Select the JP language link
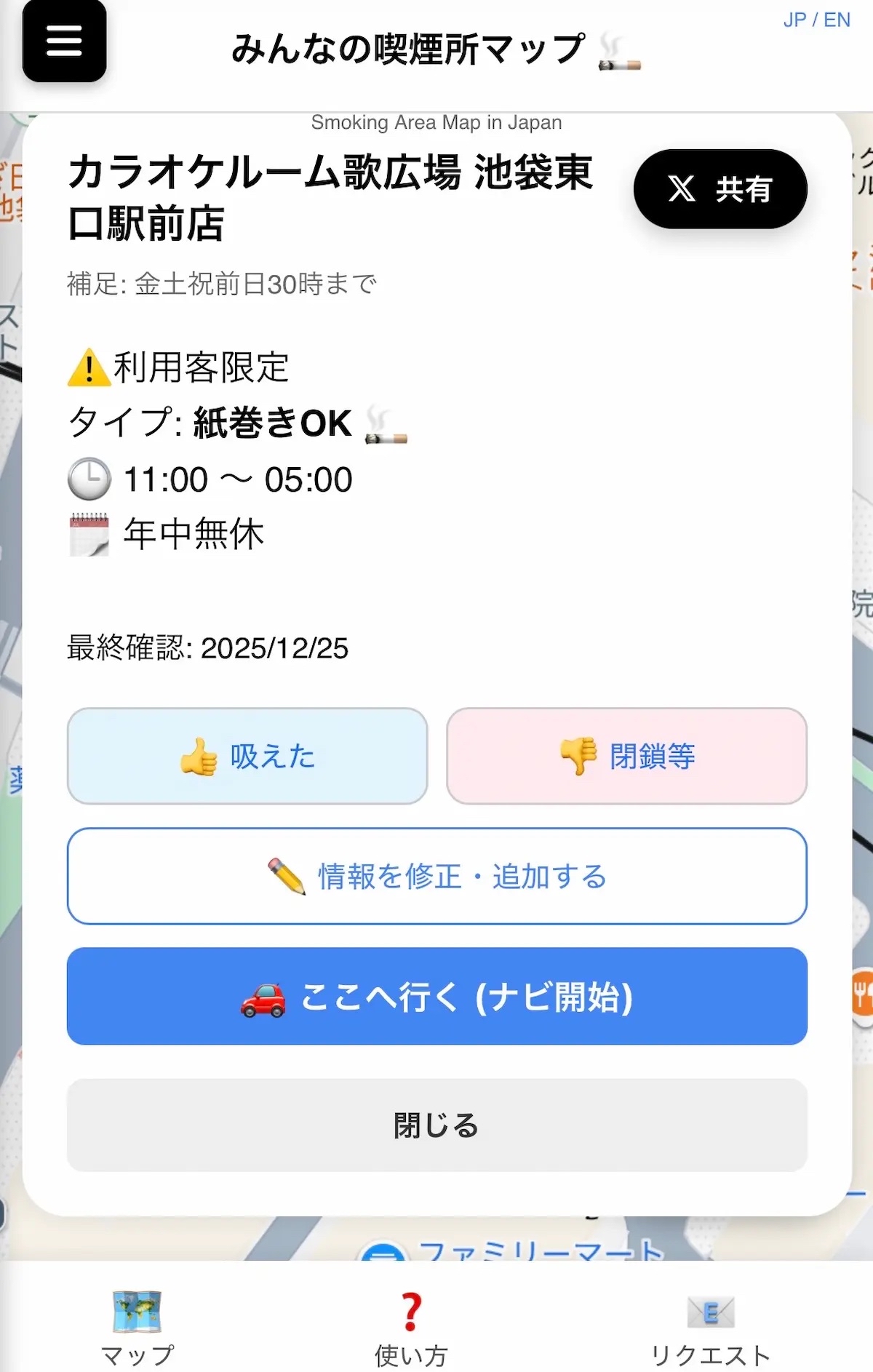This screenshot has height=1372, width=873. [x=797, y=20]
